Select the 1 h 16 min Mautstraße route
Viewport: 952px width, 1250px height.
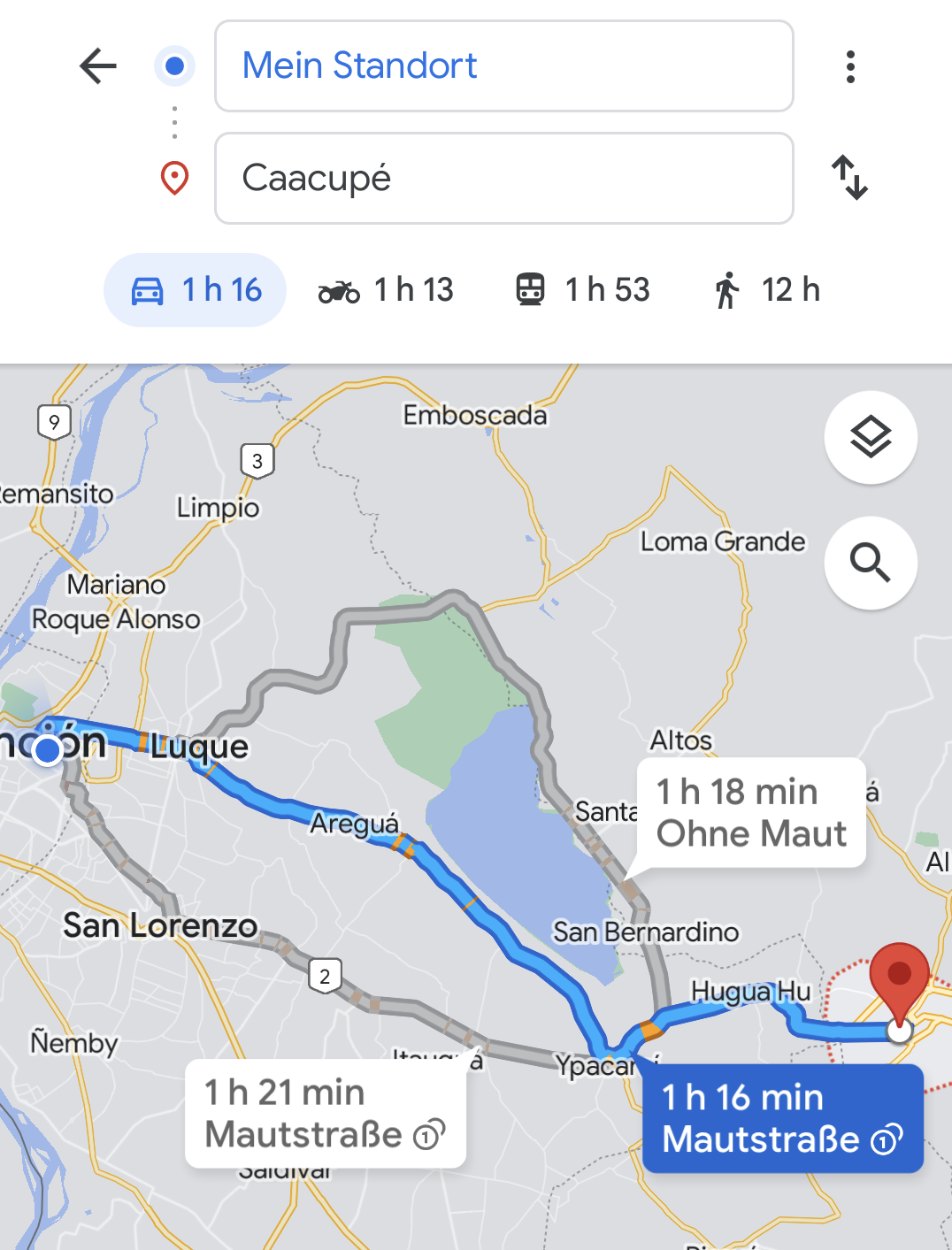(782, 1118)
